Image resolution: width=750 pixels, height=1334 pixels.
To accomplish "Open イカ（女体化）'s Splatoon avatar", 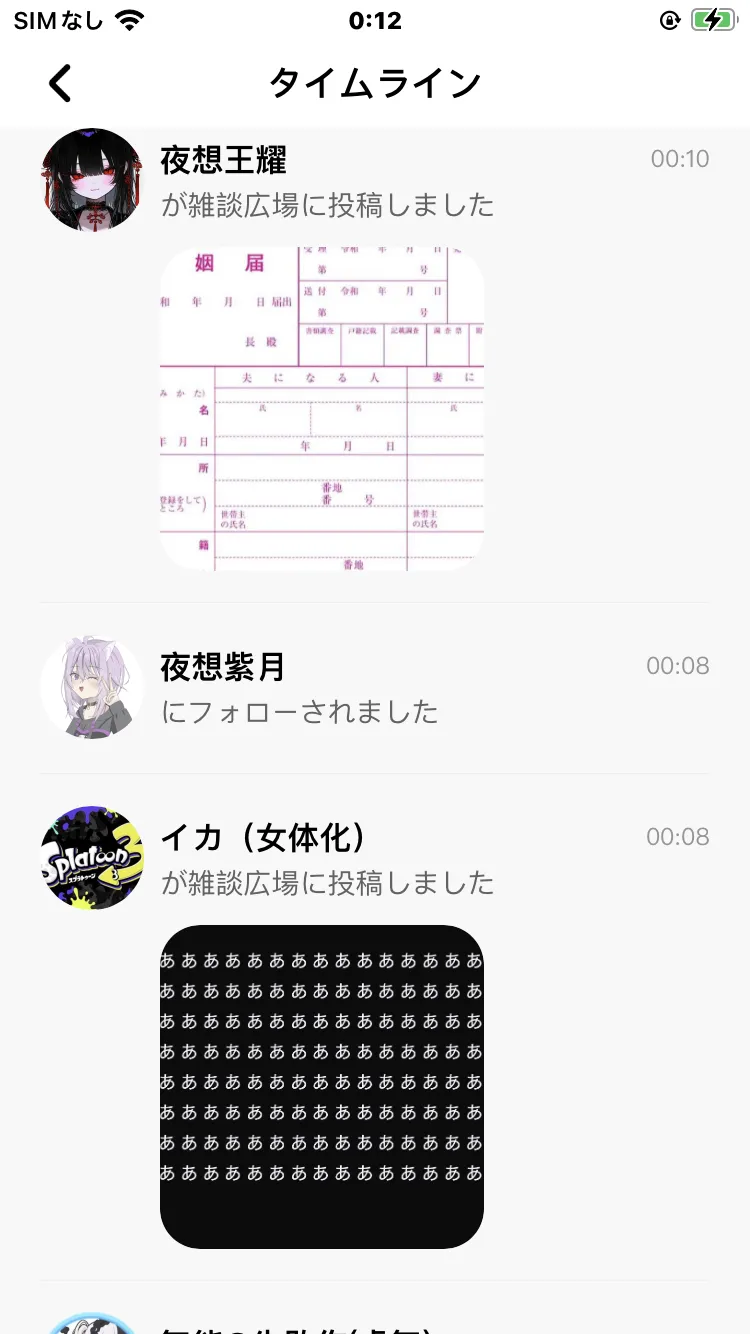I will (92, 858).
